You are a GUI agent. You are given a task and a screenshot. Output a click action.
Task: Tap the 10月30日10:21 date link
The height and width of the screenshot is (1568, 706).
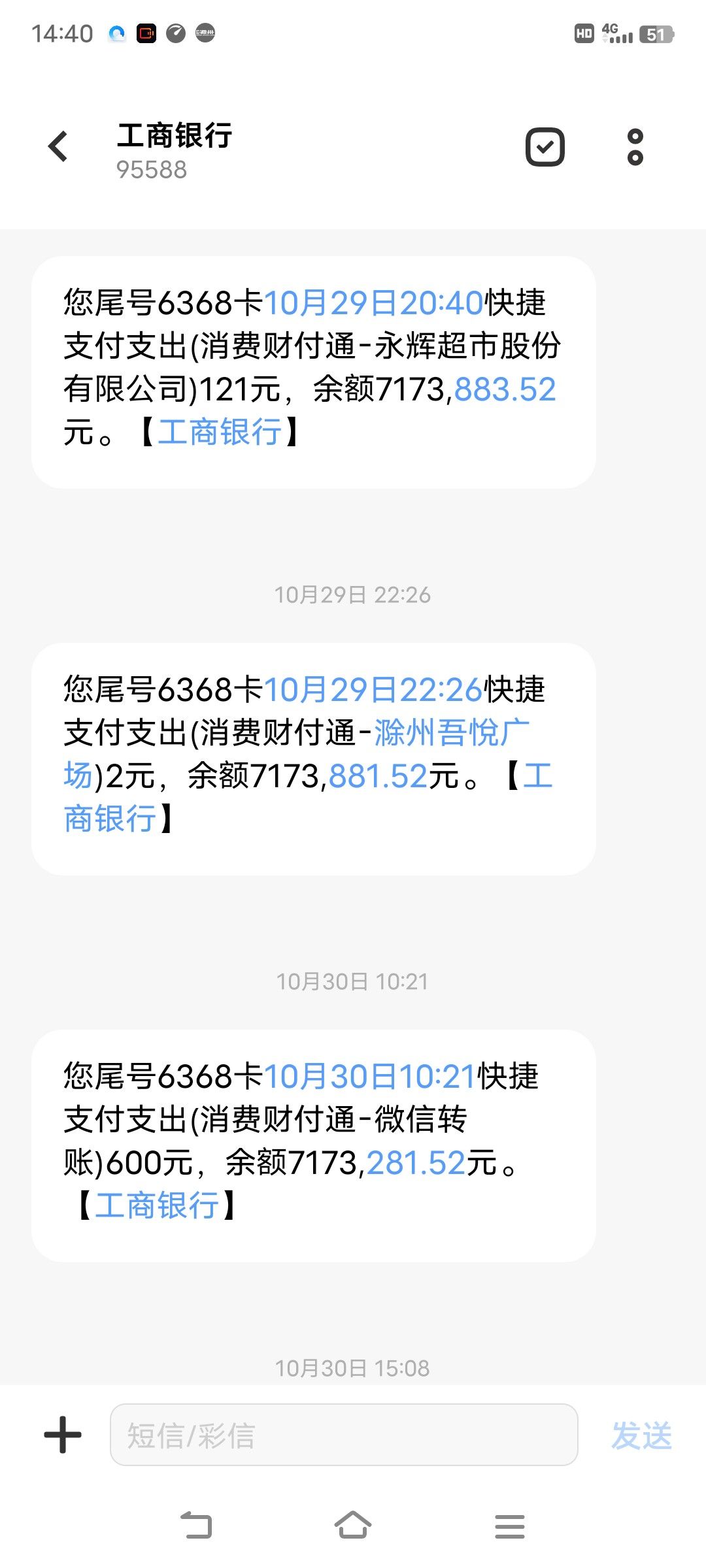[x=369, y=1077]
